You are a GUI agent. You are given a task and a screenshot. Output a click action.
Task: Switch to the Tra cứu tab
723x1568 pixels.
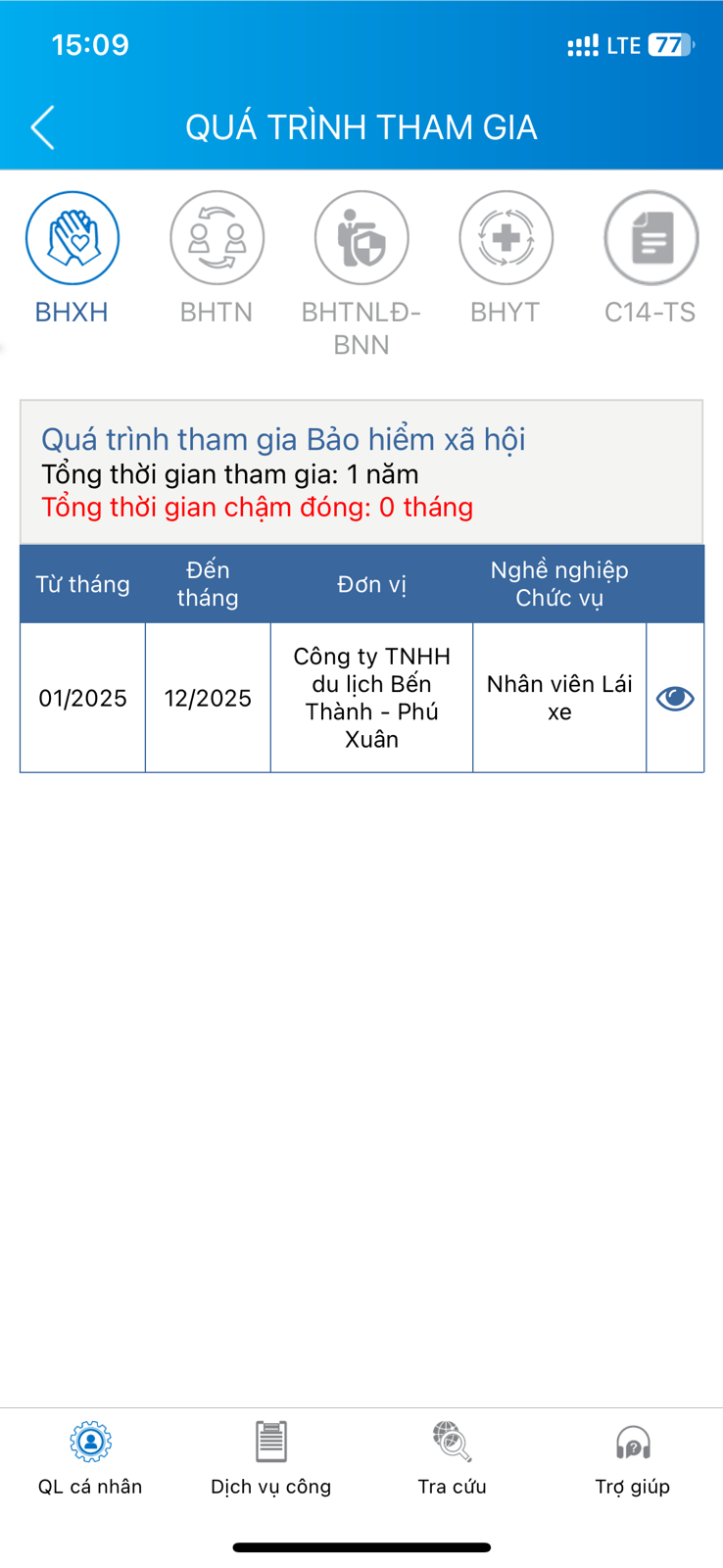tap(452, 1457)
